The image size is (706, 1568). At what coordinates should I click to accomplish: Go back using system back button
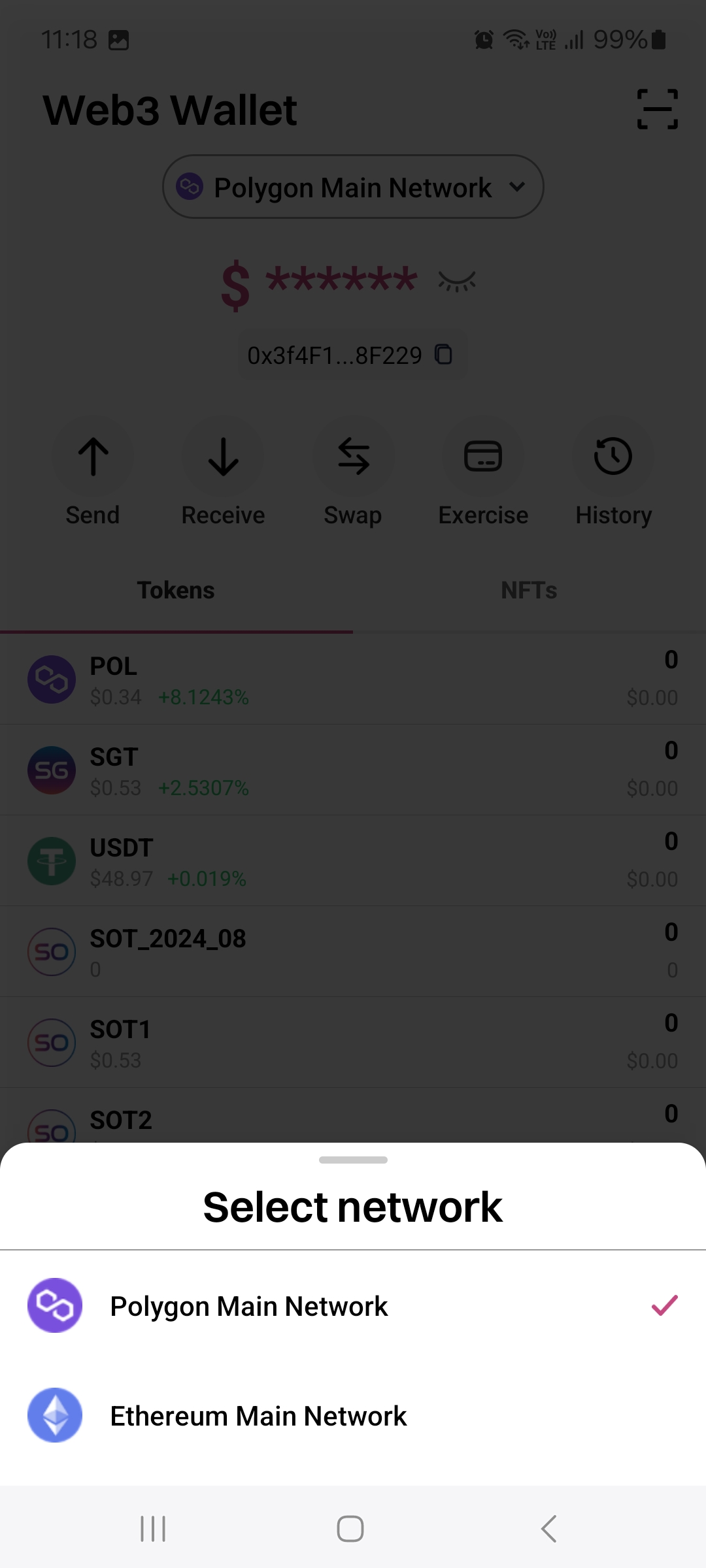click(549, 1529)
